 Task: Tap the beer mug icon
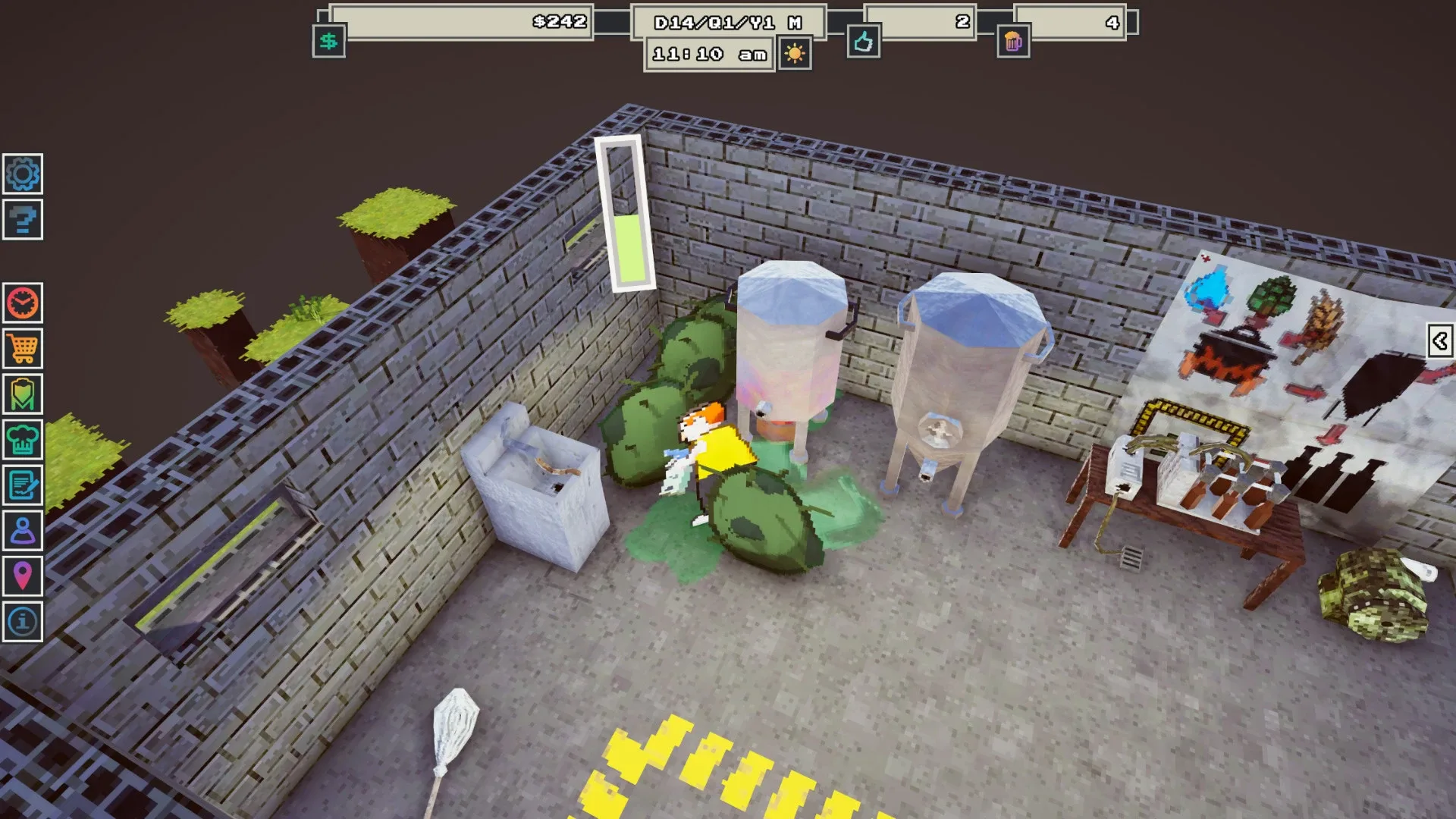(x=1013, y=42)
